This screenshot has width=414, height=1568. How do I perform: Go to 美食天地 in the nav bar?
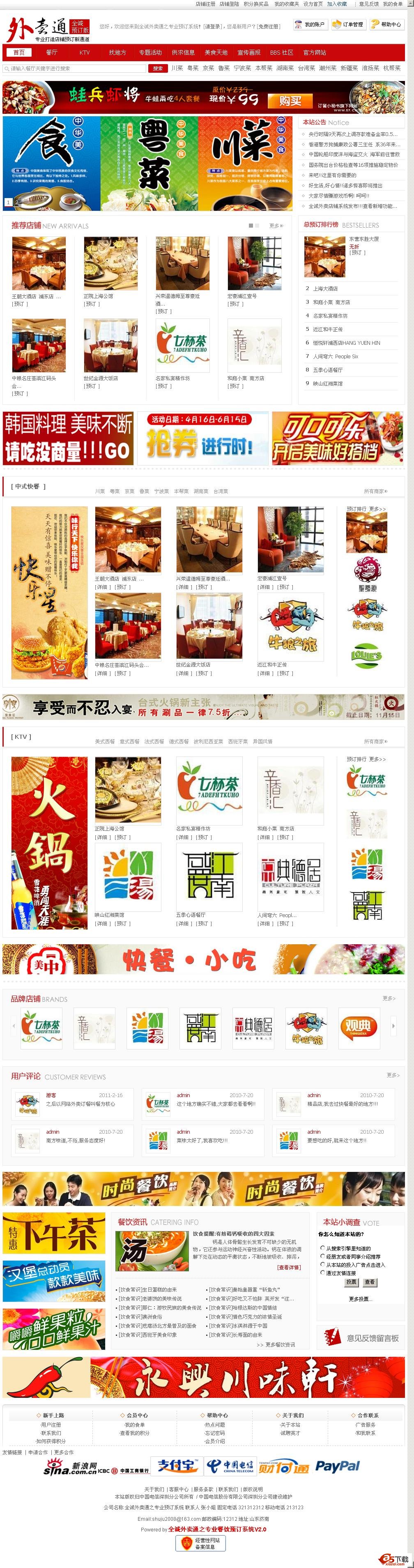click(x=216, y=52)
